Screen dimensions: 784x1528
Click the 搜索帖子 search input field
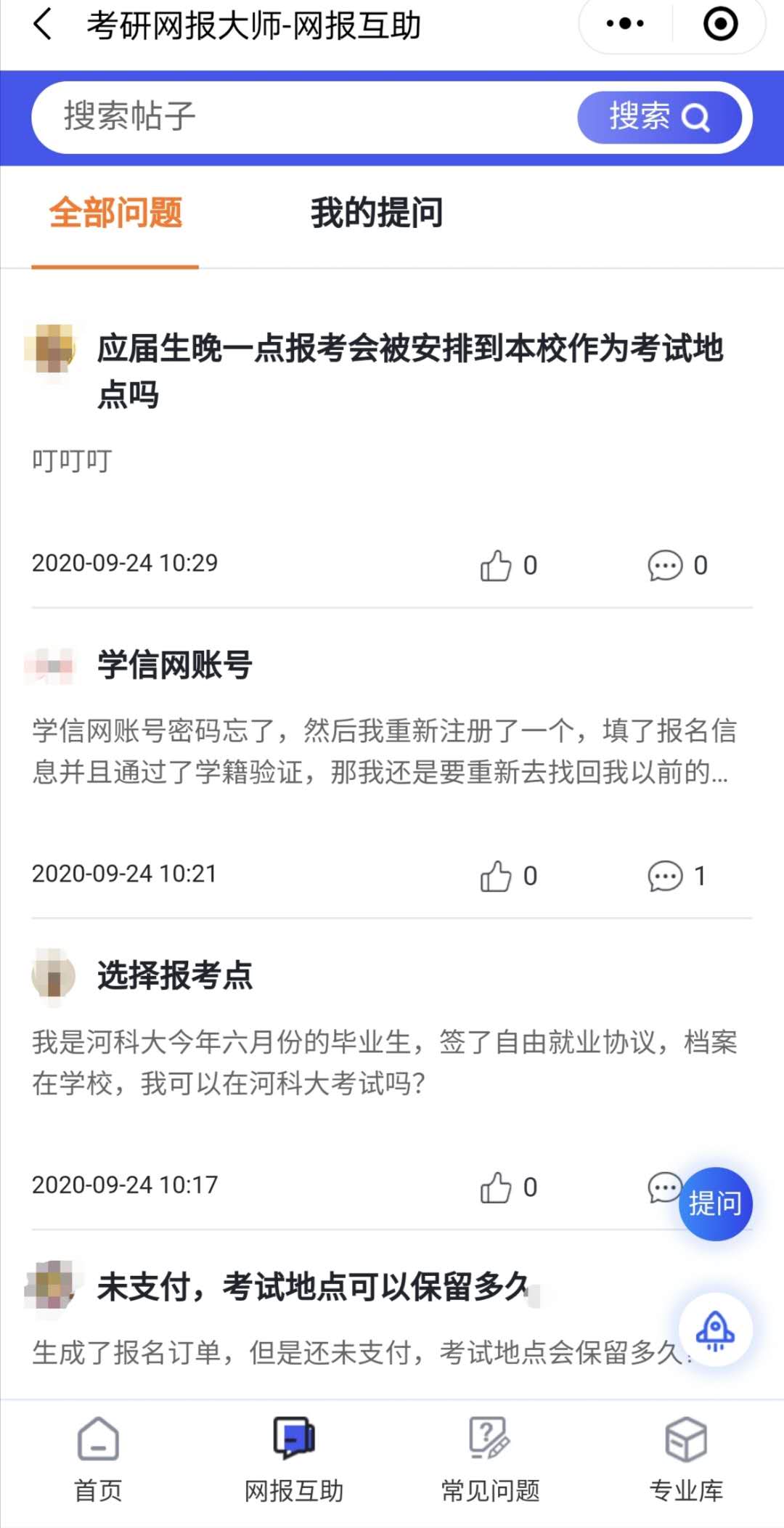[290, 117]
